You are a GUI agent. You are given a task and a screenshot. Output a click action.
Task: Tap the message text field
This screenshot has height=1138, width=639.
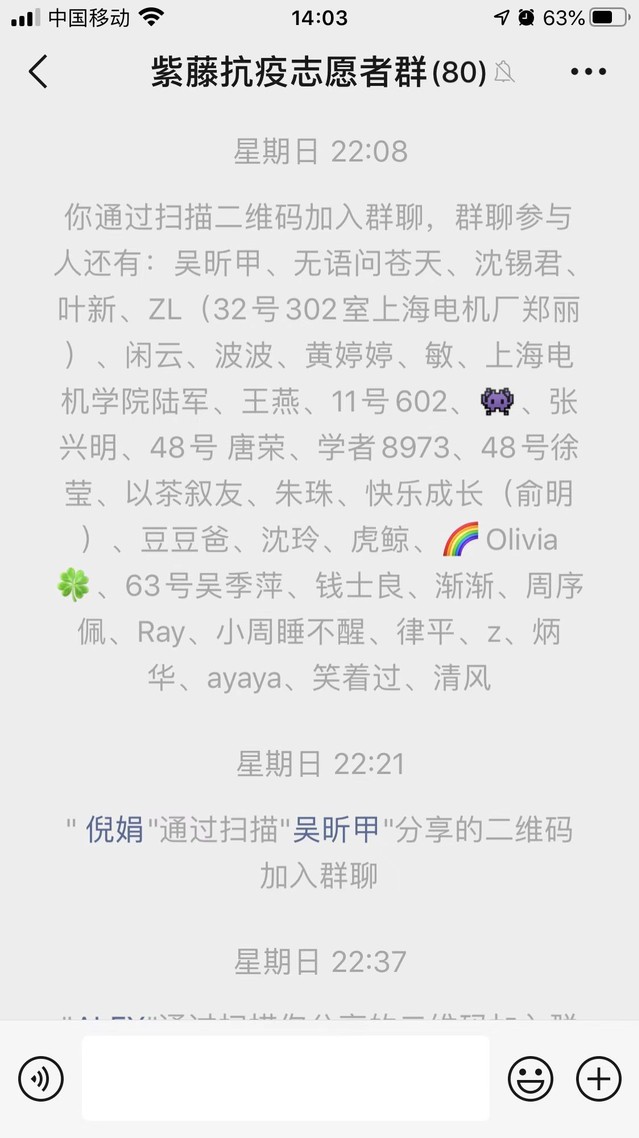point(285,1078)
